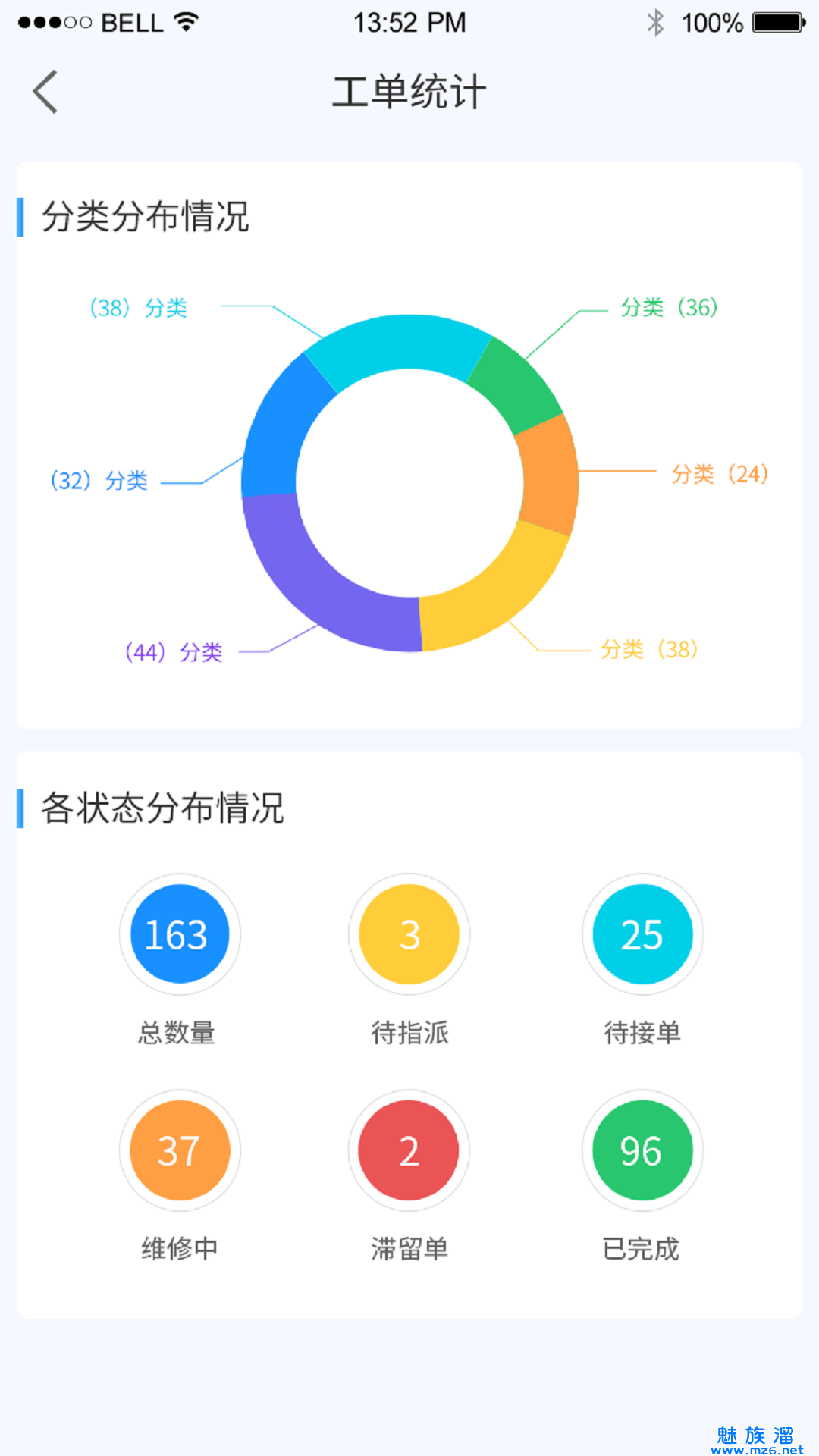Go back from 工单统计 screen

point(45,92)
